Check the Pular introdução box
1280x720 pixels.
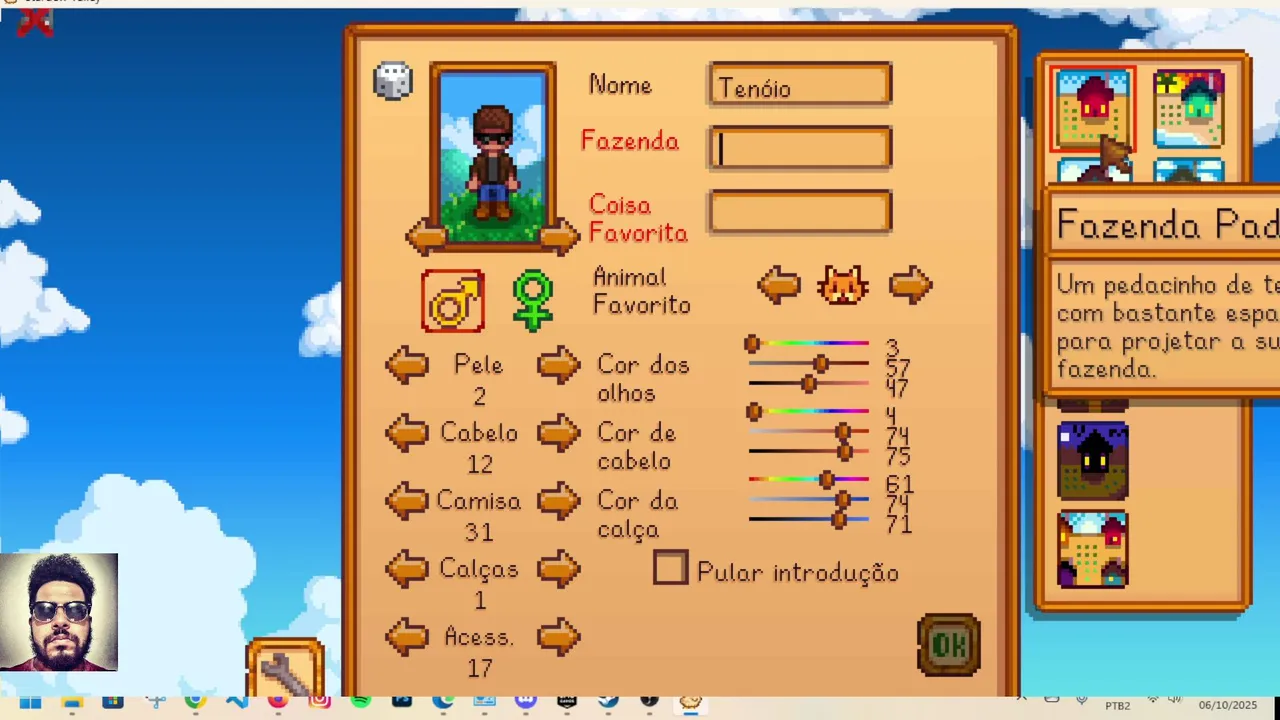[x=670, y=568]
